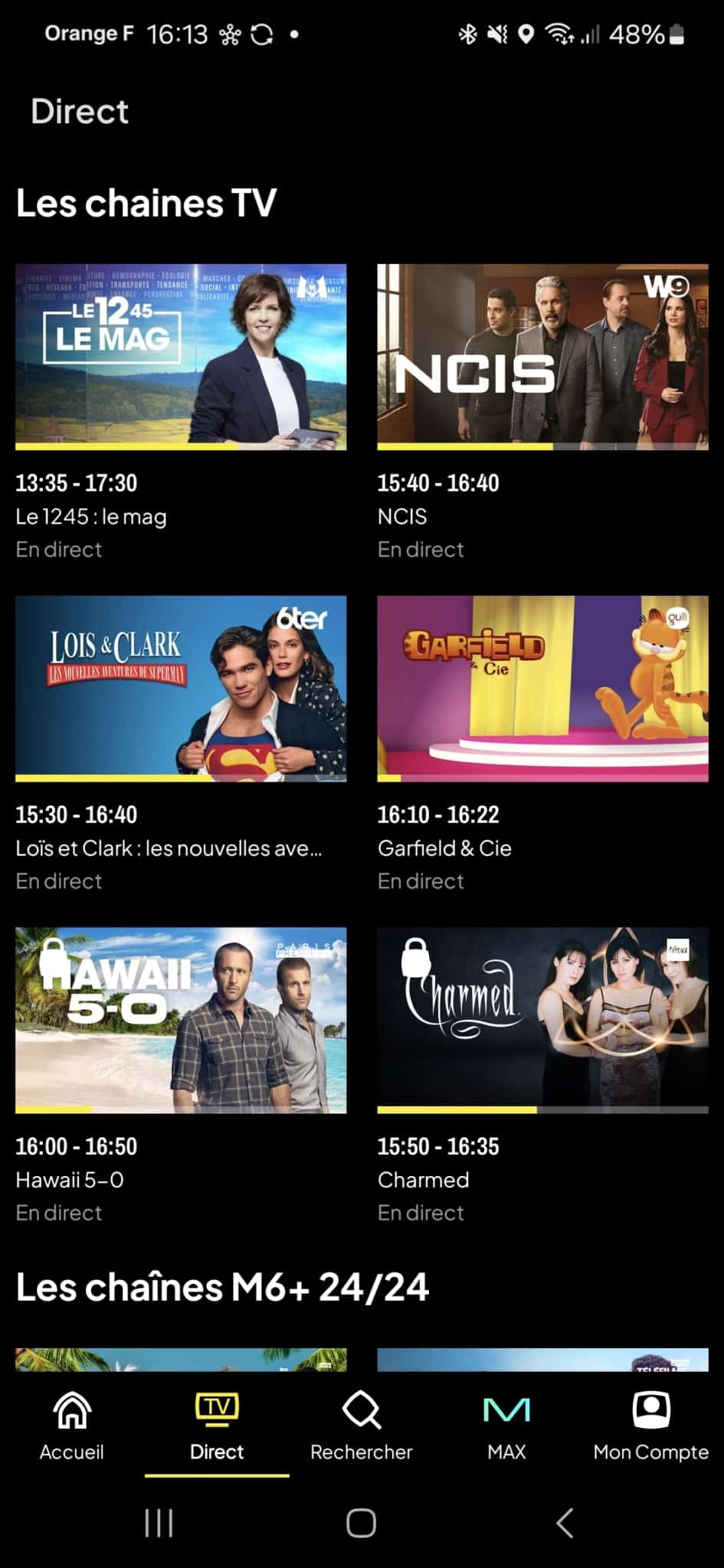Open recent apps with the recents icon
The height and width of the screenshot is (1568, 724).
(x=158, y=1522)
